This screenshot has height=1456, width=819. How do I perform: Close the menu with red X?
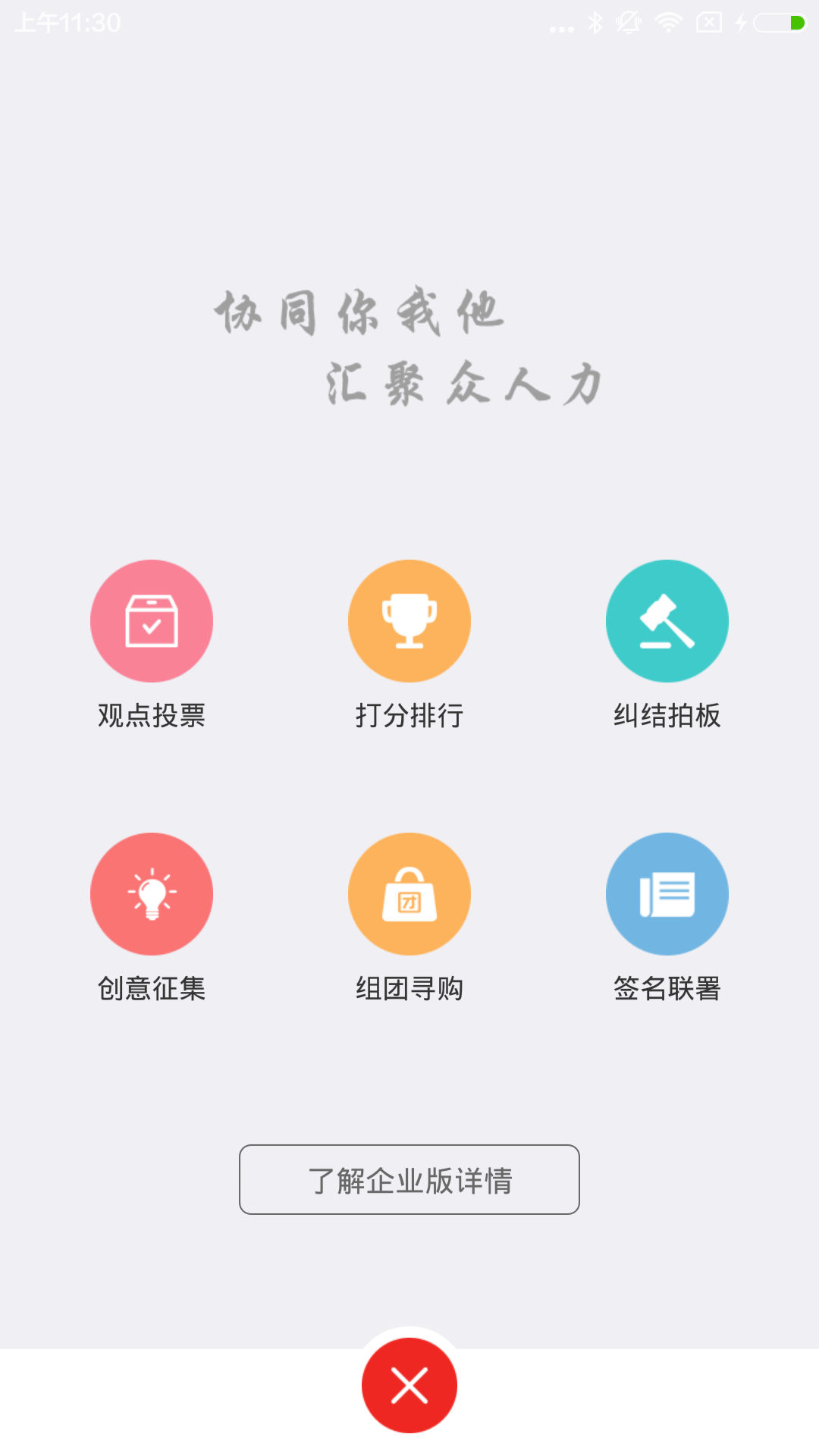(x=409, y=1385)
